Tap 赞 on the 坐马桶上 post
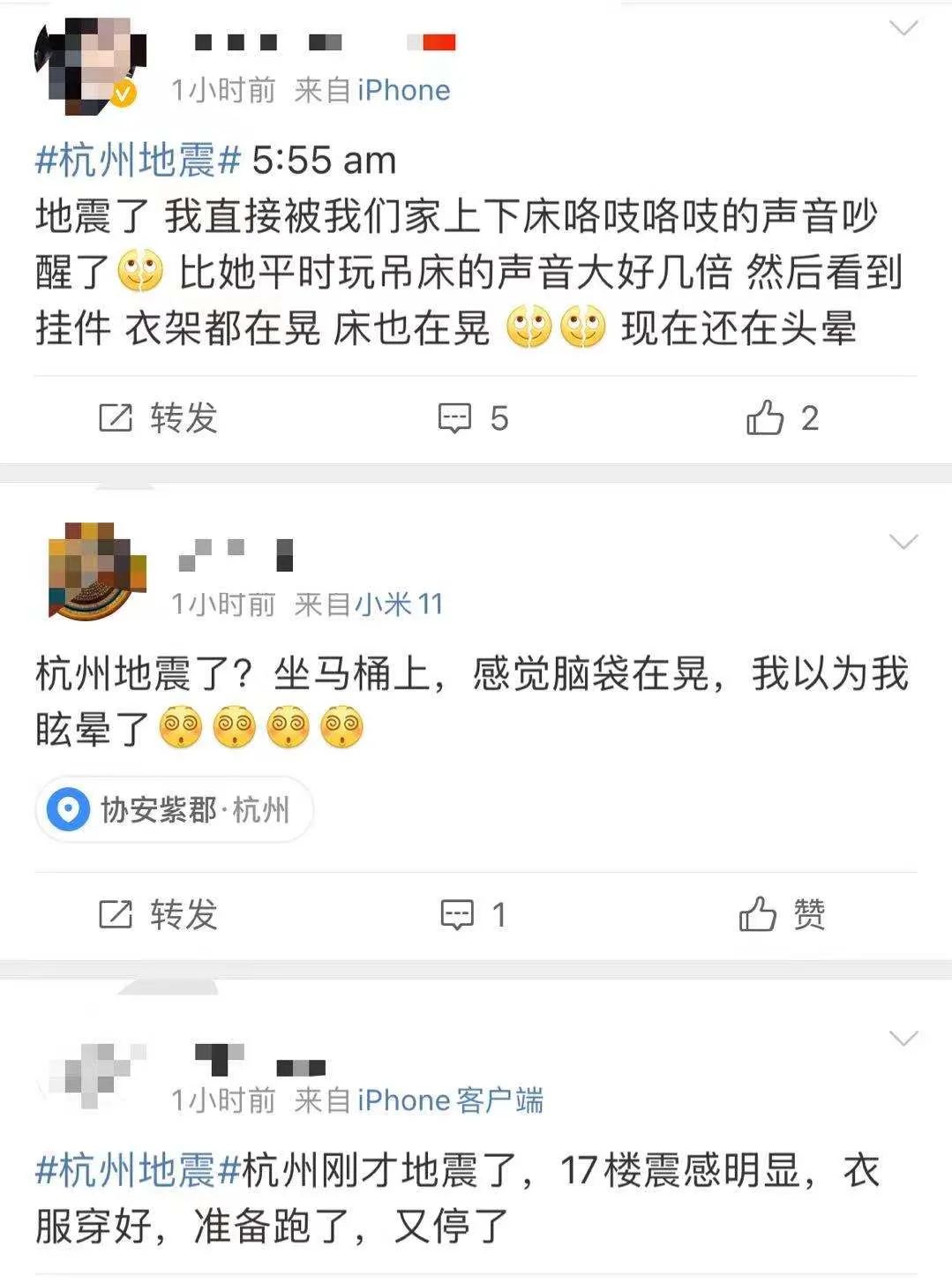 782,915
